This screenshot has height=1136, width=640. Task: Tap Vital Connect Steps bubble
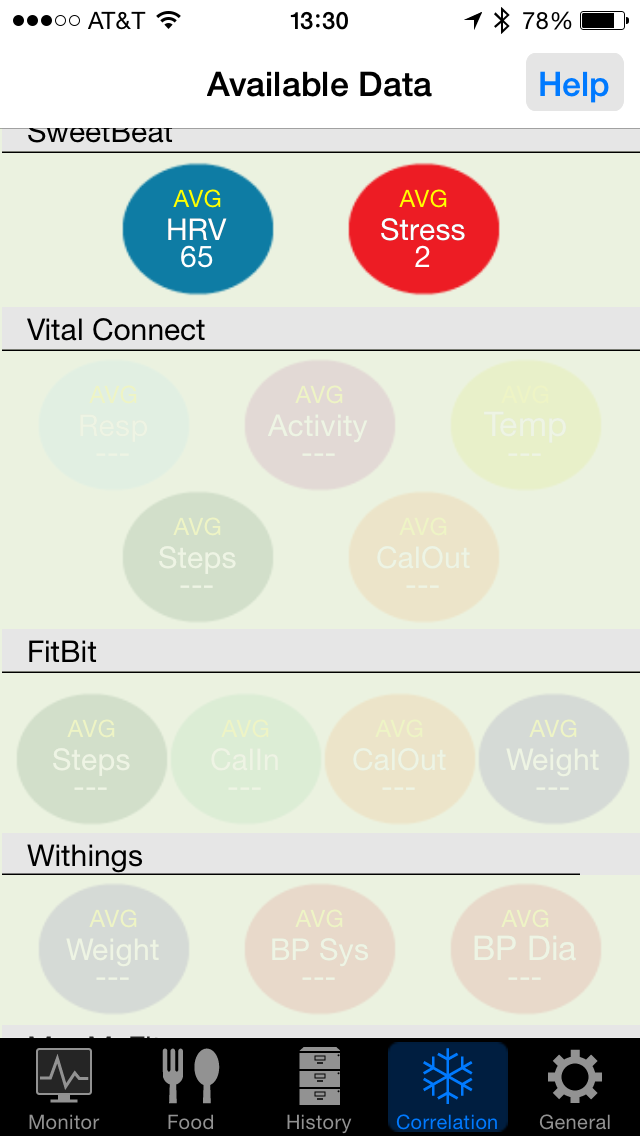197,557
